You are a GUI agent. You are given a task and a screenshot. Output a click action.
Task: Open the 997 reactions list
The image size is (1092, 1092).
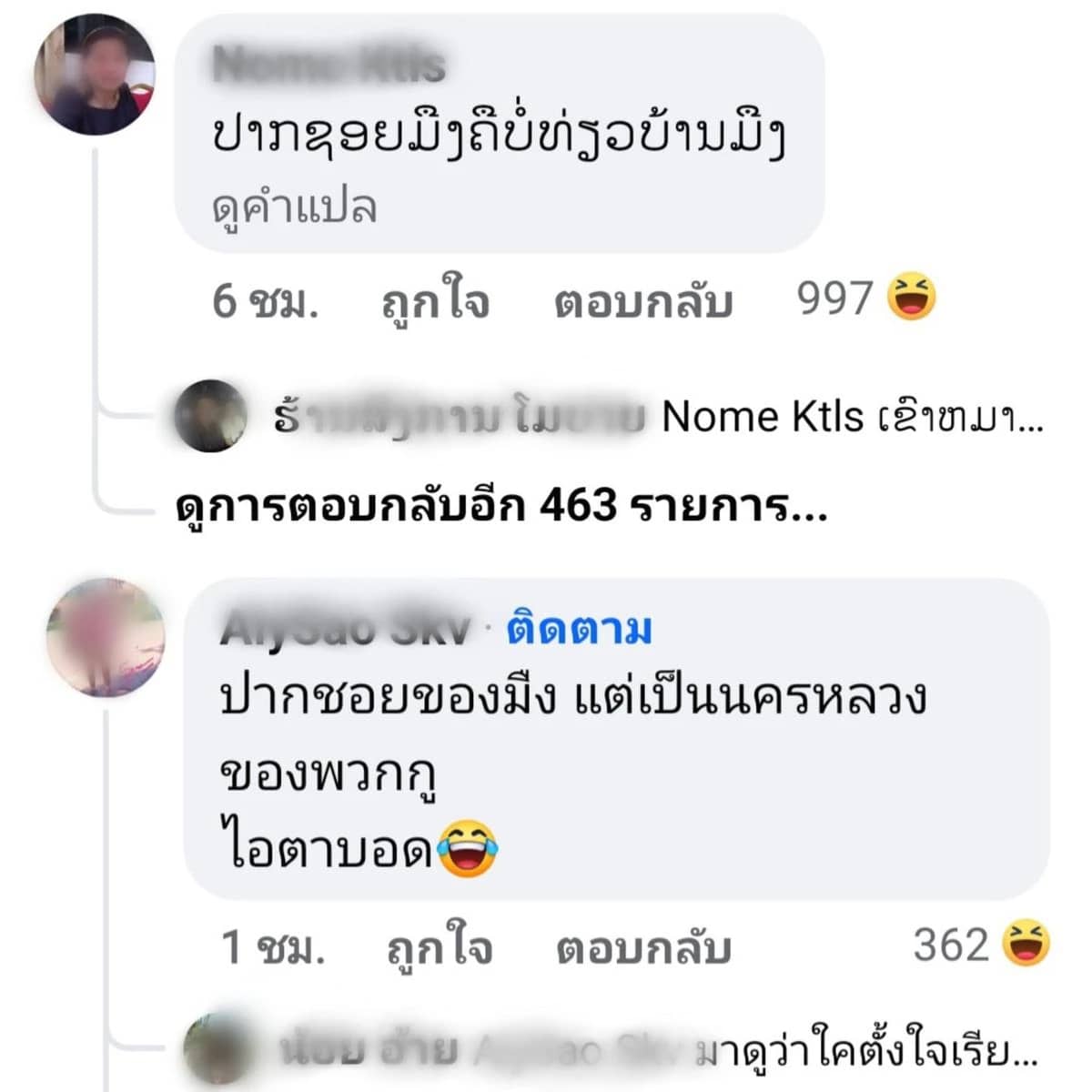(864, 298)
